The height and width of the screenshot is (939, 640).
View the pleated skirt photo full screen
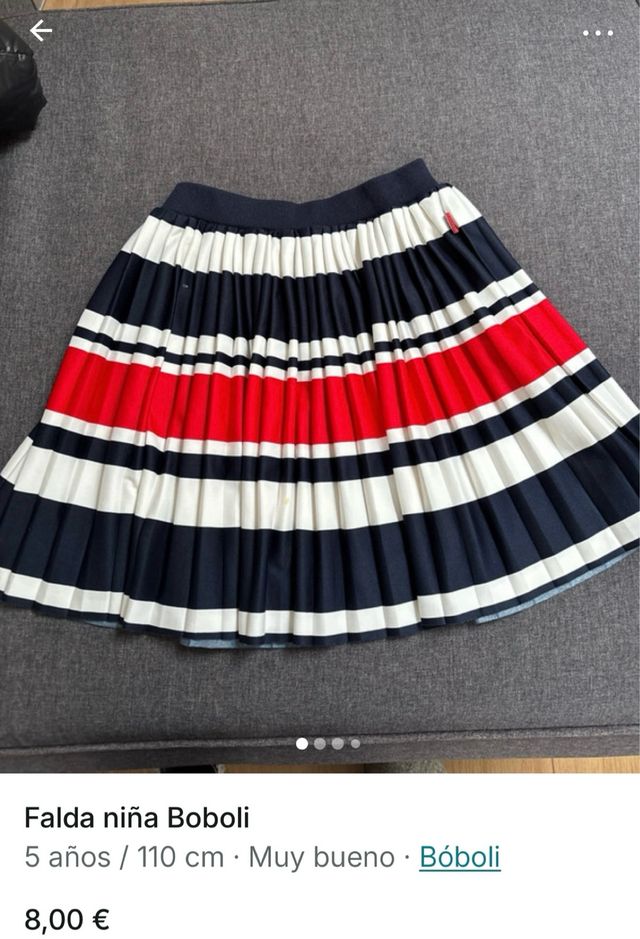pyautogui.click(x=320, y=410)
